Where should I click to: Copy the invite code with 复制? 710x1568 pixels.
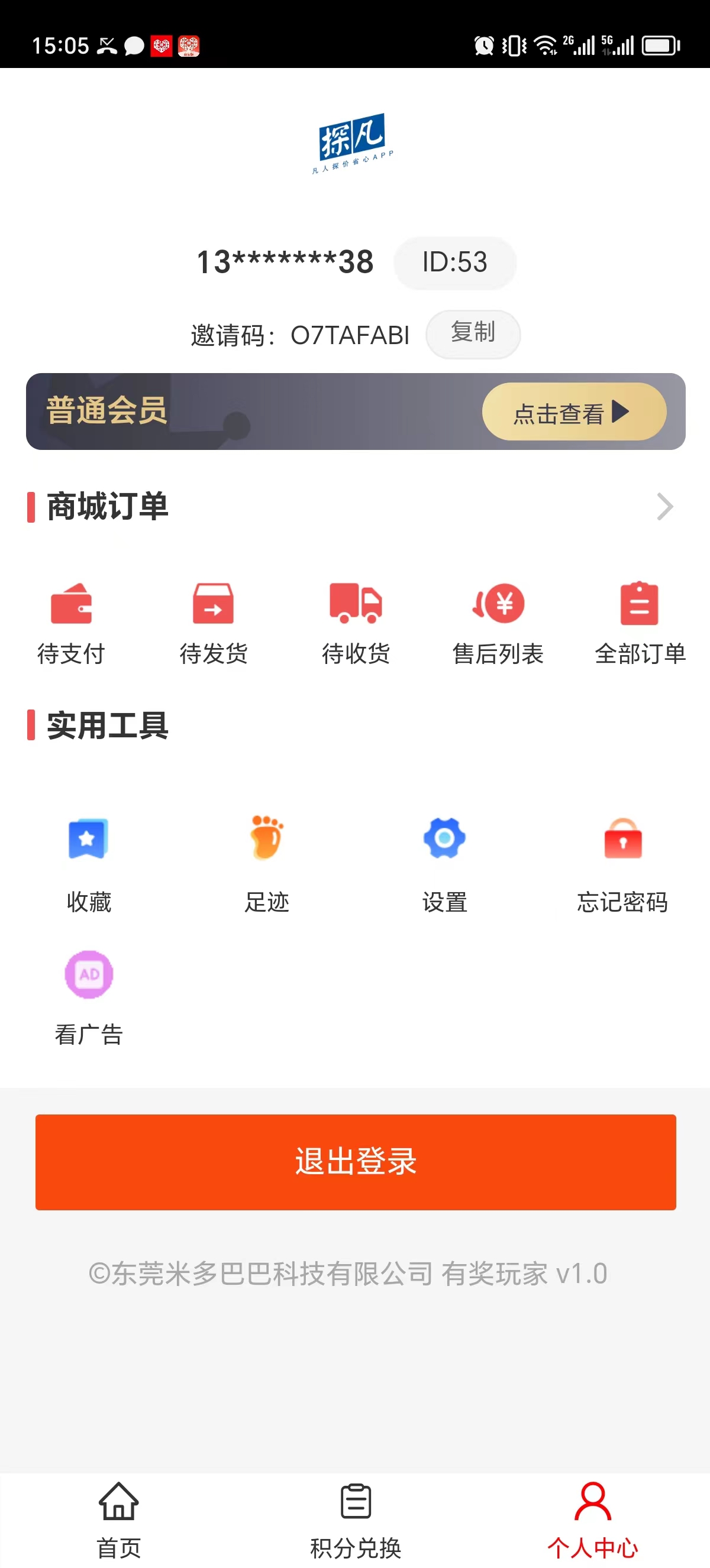coord(473,333)
